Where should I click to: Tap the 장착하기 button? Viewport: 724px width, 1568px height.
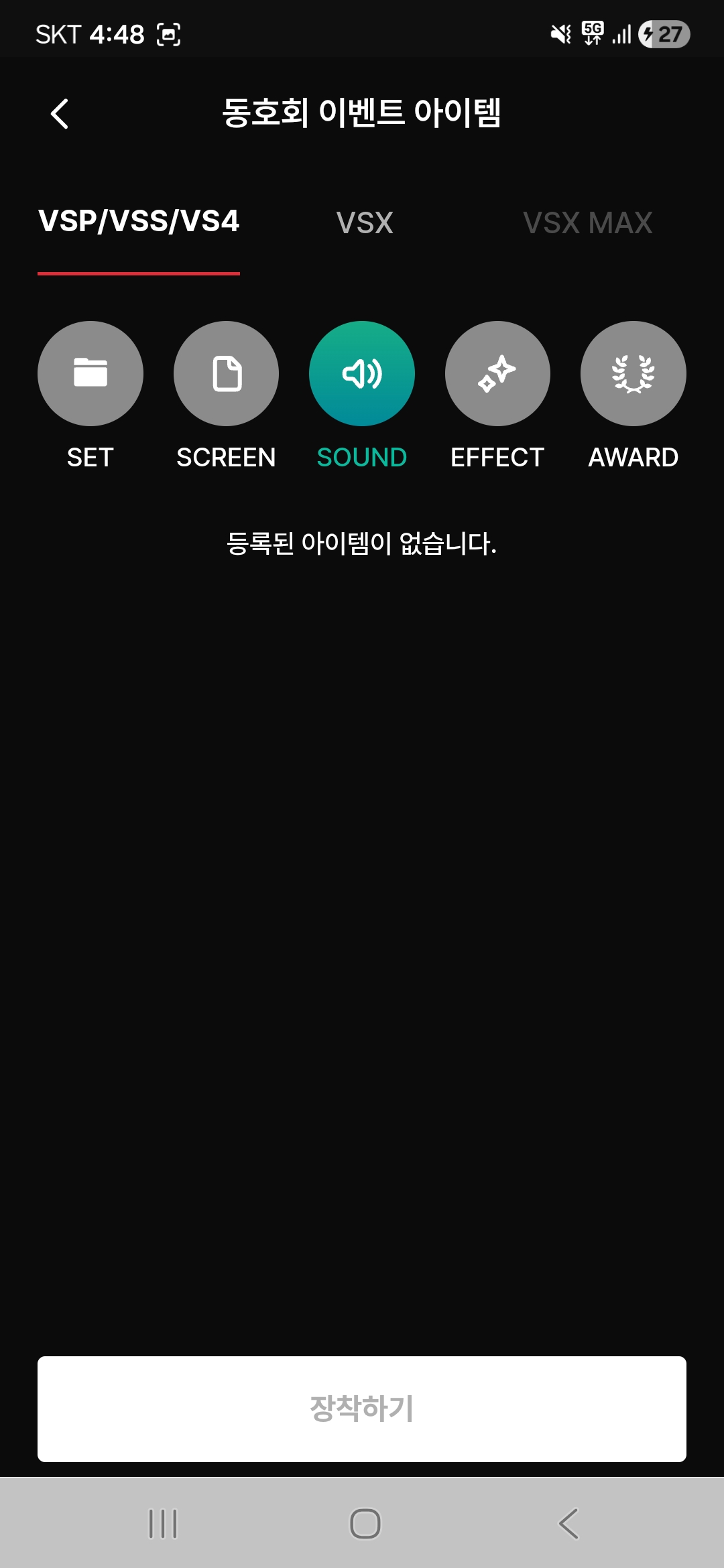click(362, 1409)
